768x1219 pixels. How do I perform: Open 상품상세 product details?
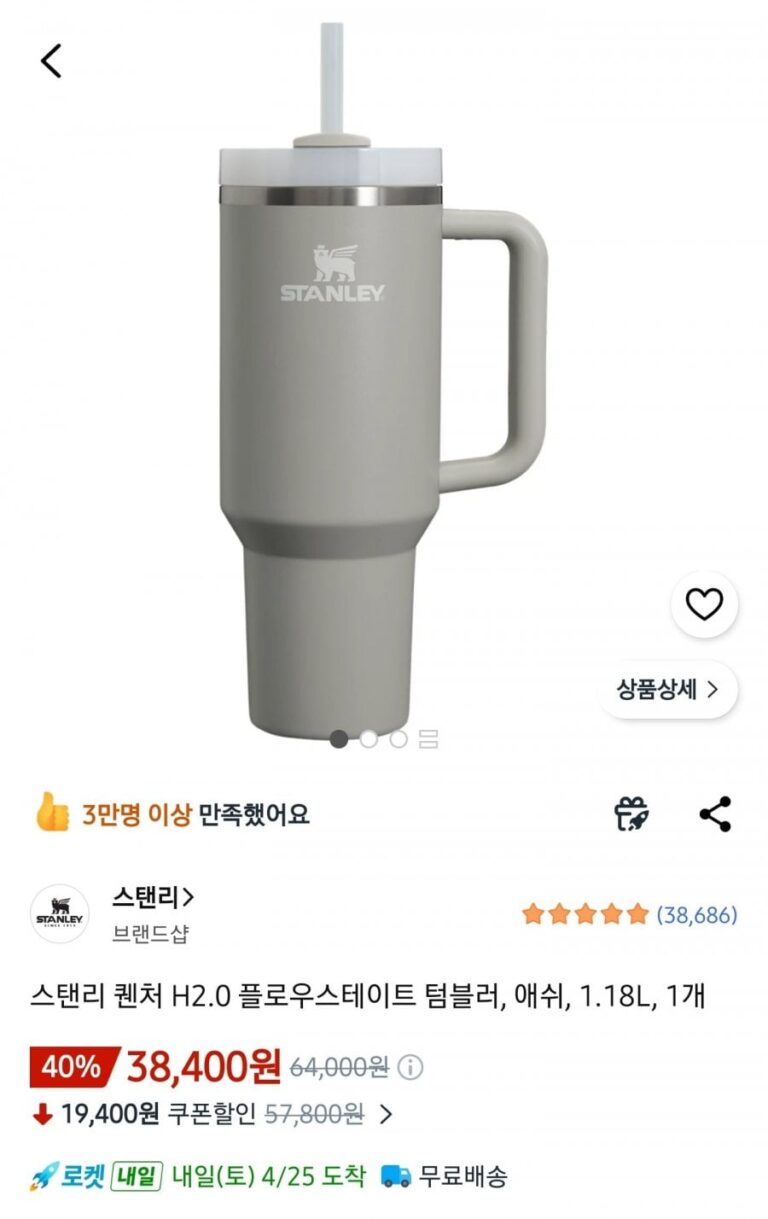pos(668,689)
